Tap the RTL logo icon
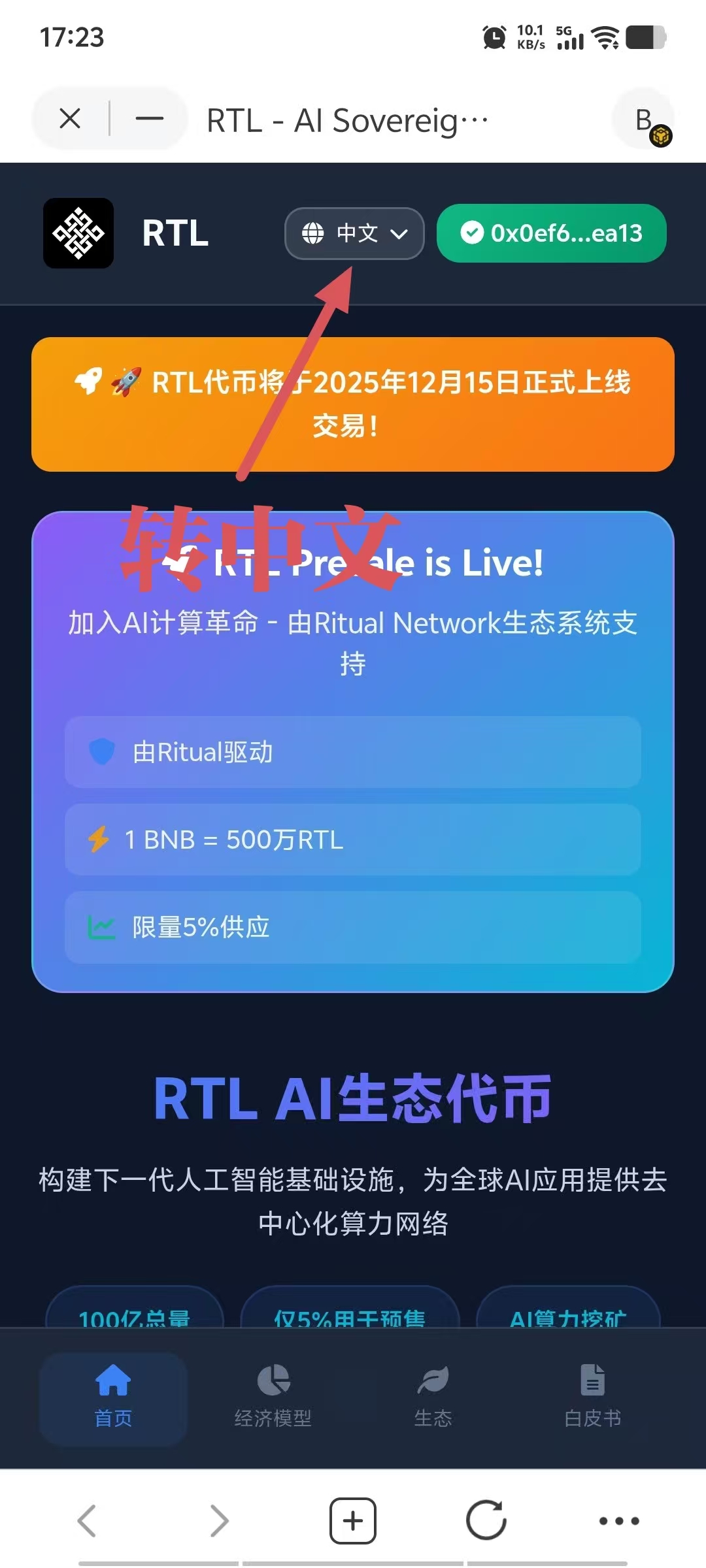Image resolution: width=706 pixels, height=1568 pixels. tap(78, 233)
